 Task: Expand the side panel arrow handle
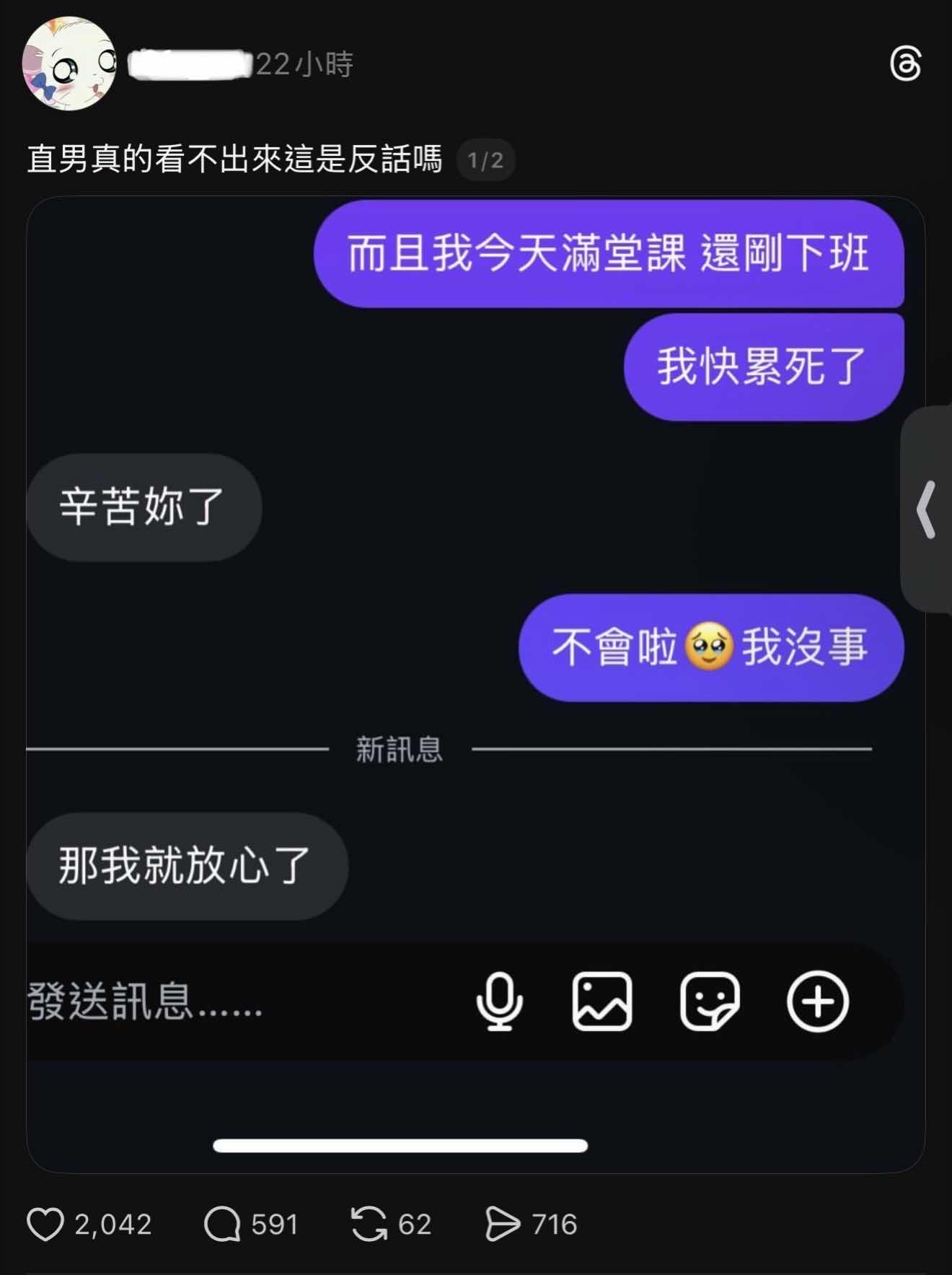point(927,509)
